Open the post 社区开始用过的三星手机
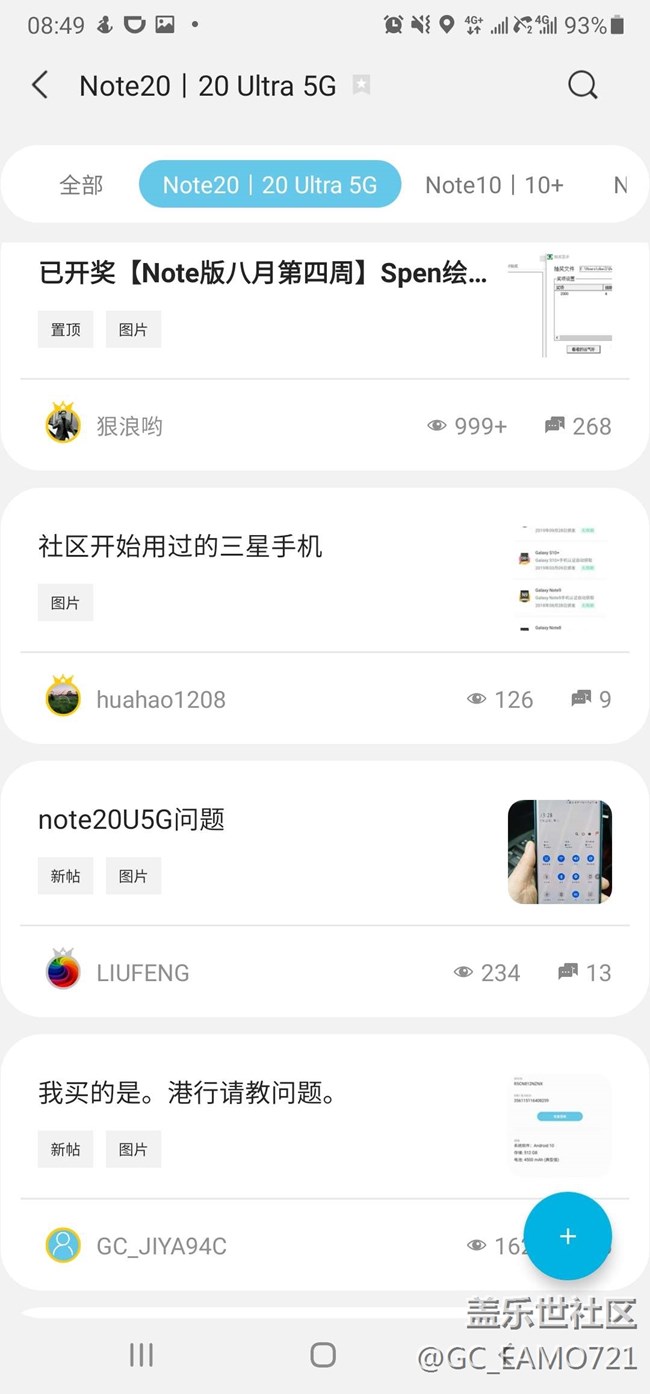Screen dimensions: 650x1394 180,546
